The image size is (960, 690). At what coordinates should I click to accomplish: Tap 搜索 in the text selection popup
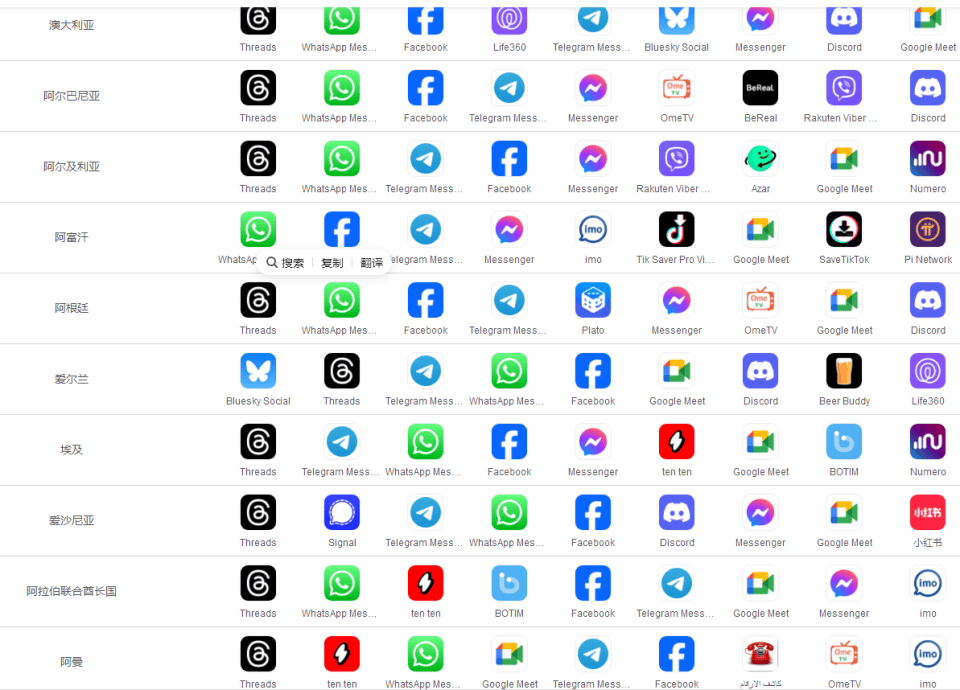(286, 263)
